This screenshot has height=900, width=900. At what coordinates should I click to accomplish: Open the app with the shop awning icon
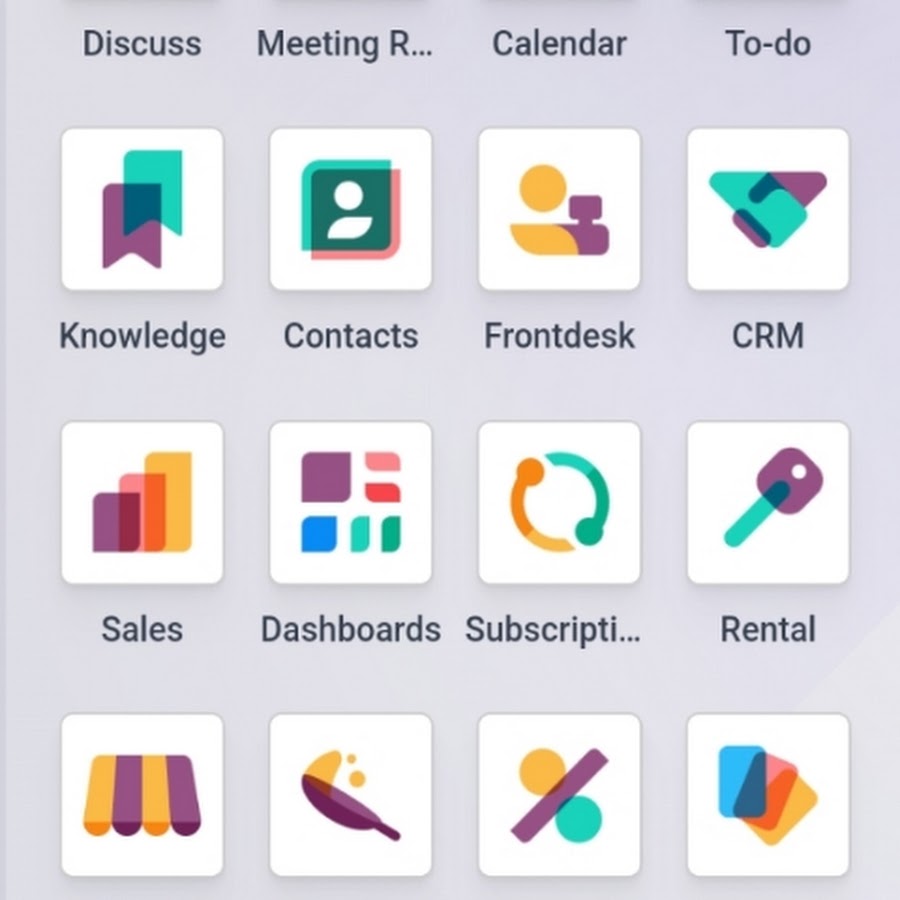142,794
